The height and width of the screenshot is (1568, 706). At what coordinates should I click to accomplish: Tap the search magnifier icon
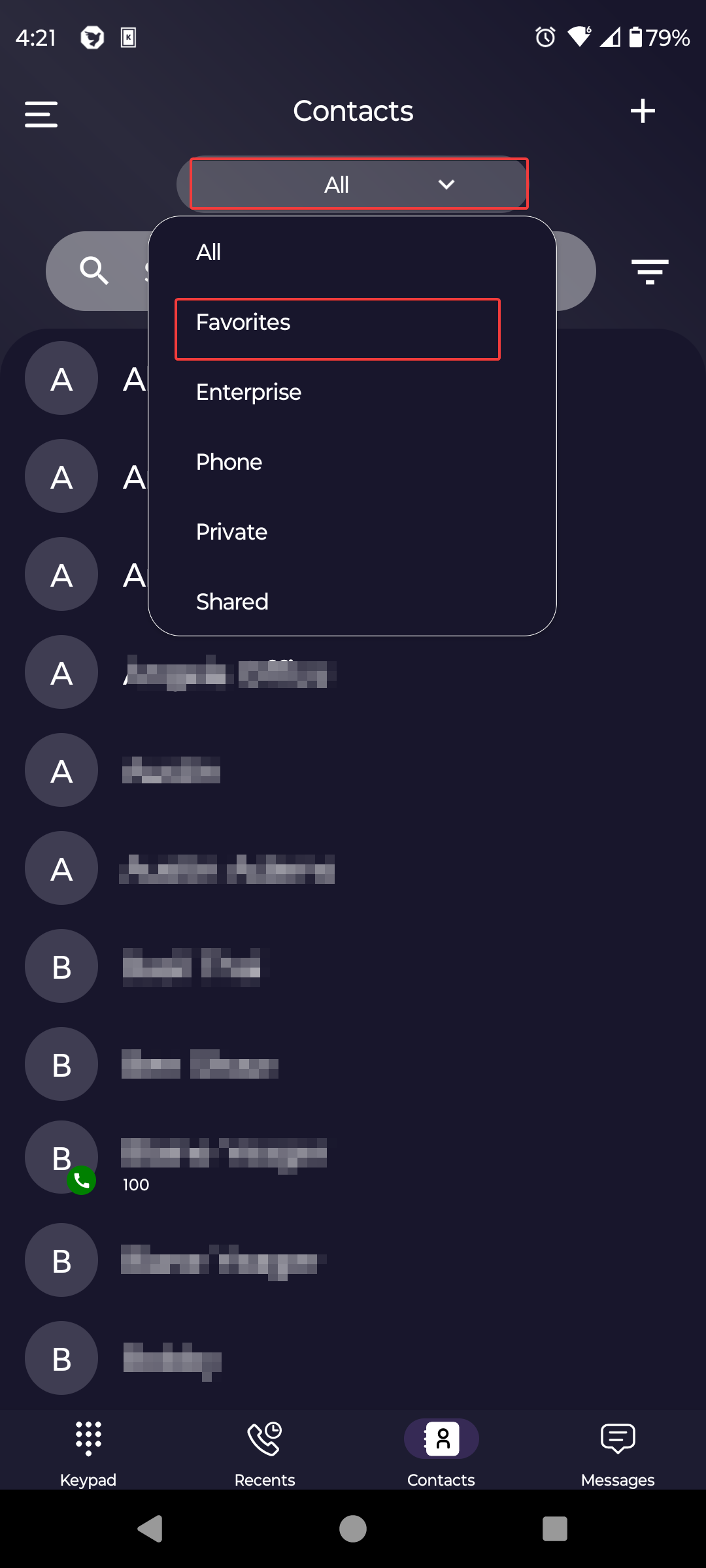(94, 270)
